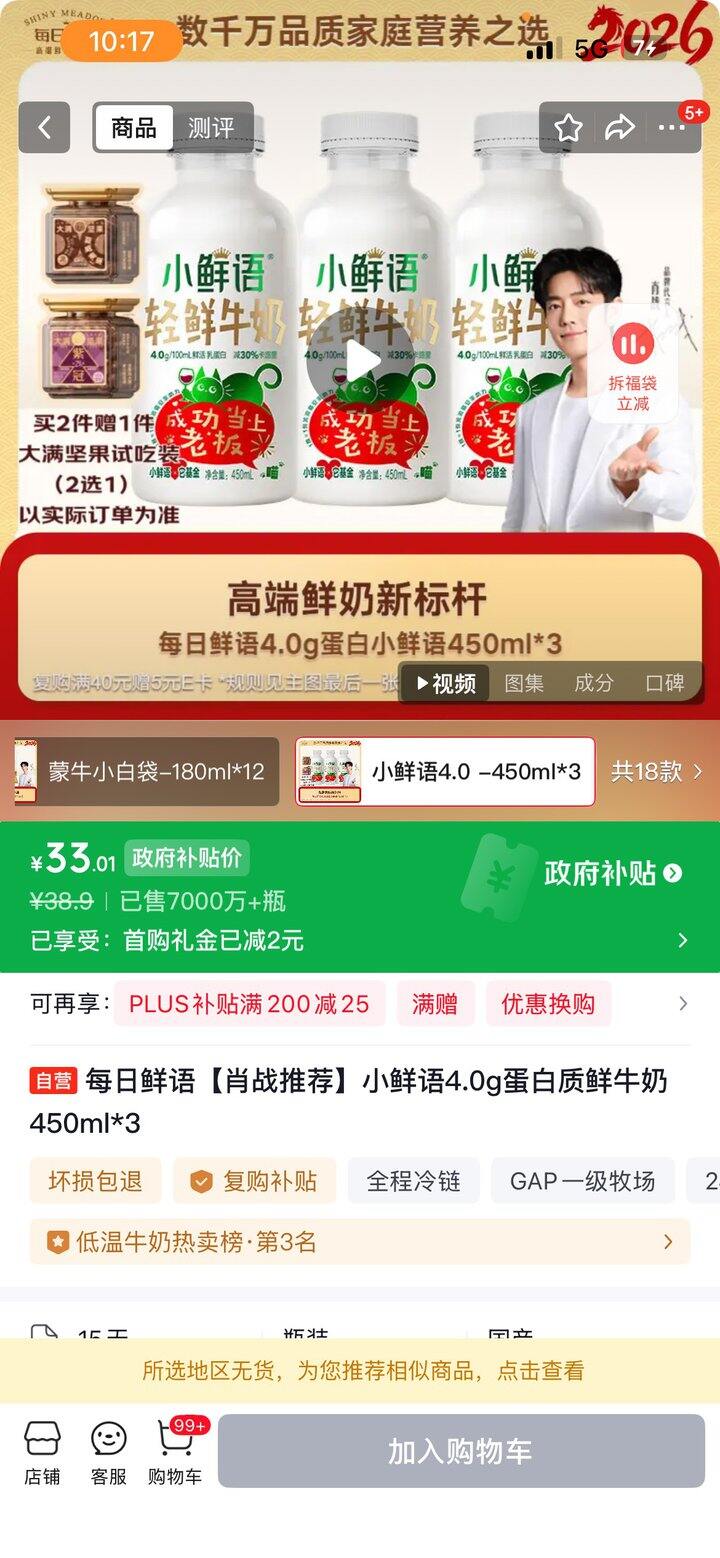This screenshot has height=1558, width=720.
Task: Open the 购物车 shopping cart
Action: [x=176, y=1452]
